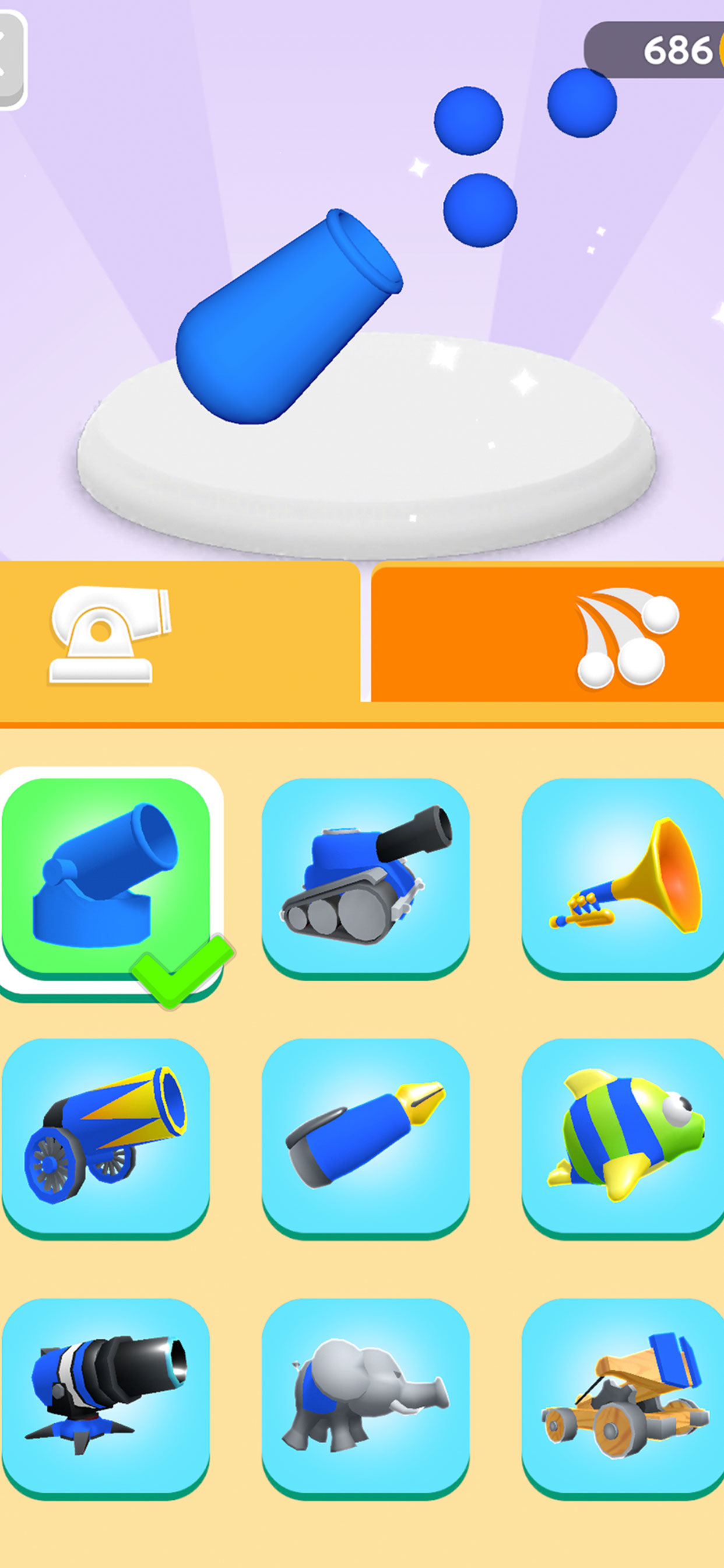The width and height of the screenshot is (724, 1568).
Task: Pick the wooden catapult skin
Action: pyautogui.click(x=623, y=1395)
